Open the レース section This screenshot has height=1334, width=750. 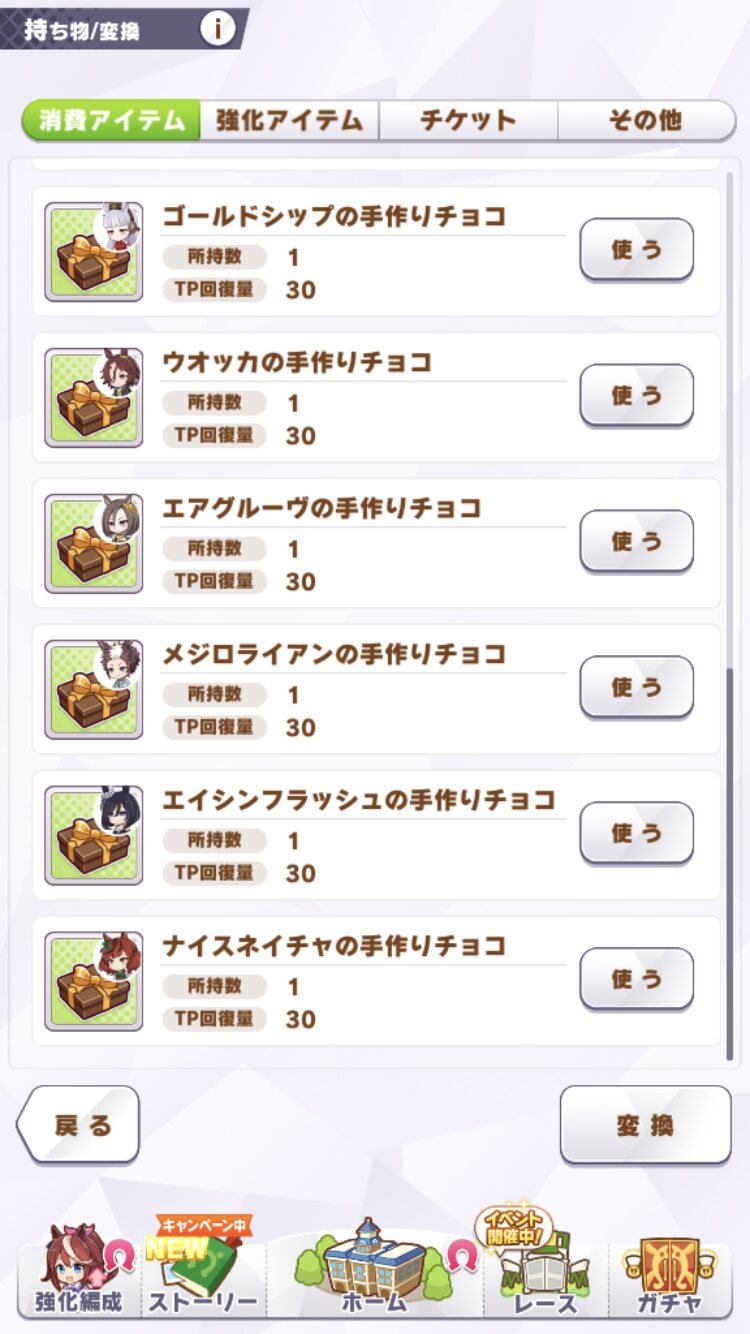pyautogui.click(x=546, y=1270)
